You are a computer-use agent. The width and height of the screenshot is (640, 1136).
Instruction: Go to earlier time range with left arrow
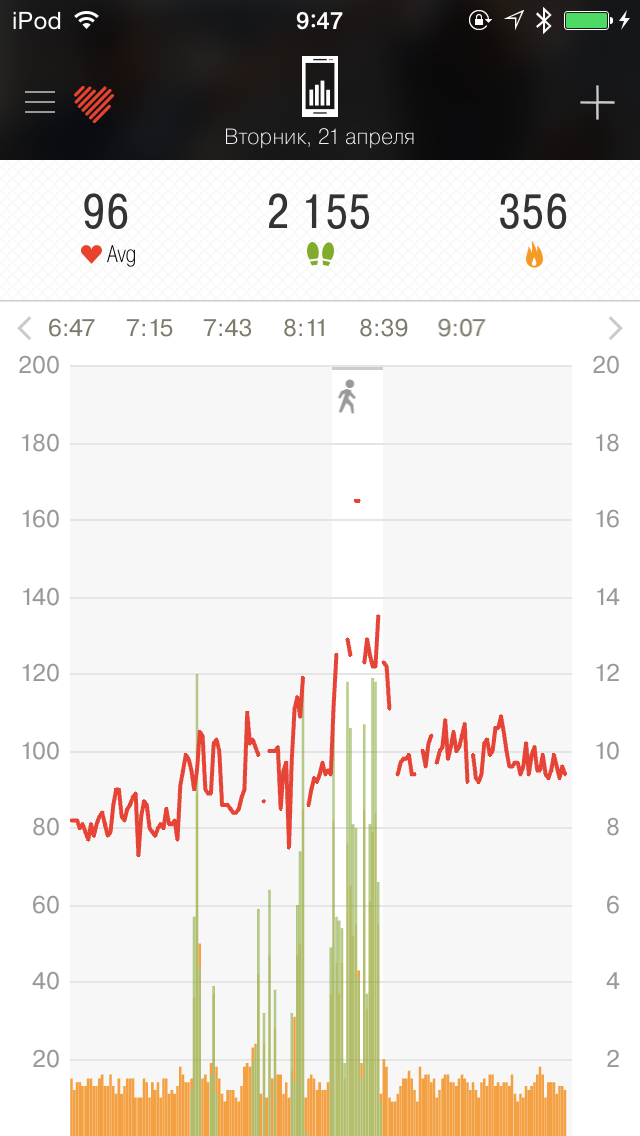pos(25,328)
